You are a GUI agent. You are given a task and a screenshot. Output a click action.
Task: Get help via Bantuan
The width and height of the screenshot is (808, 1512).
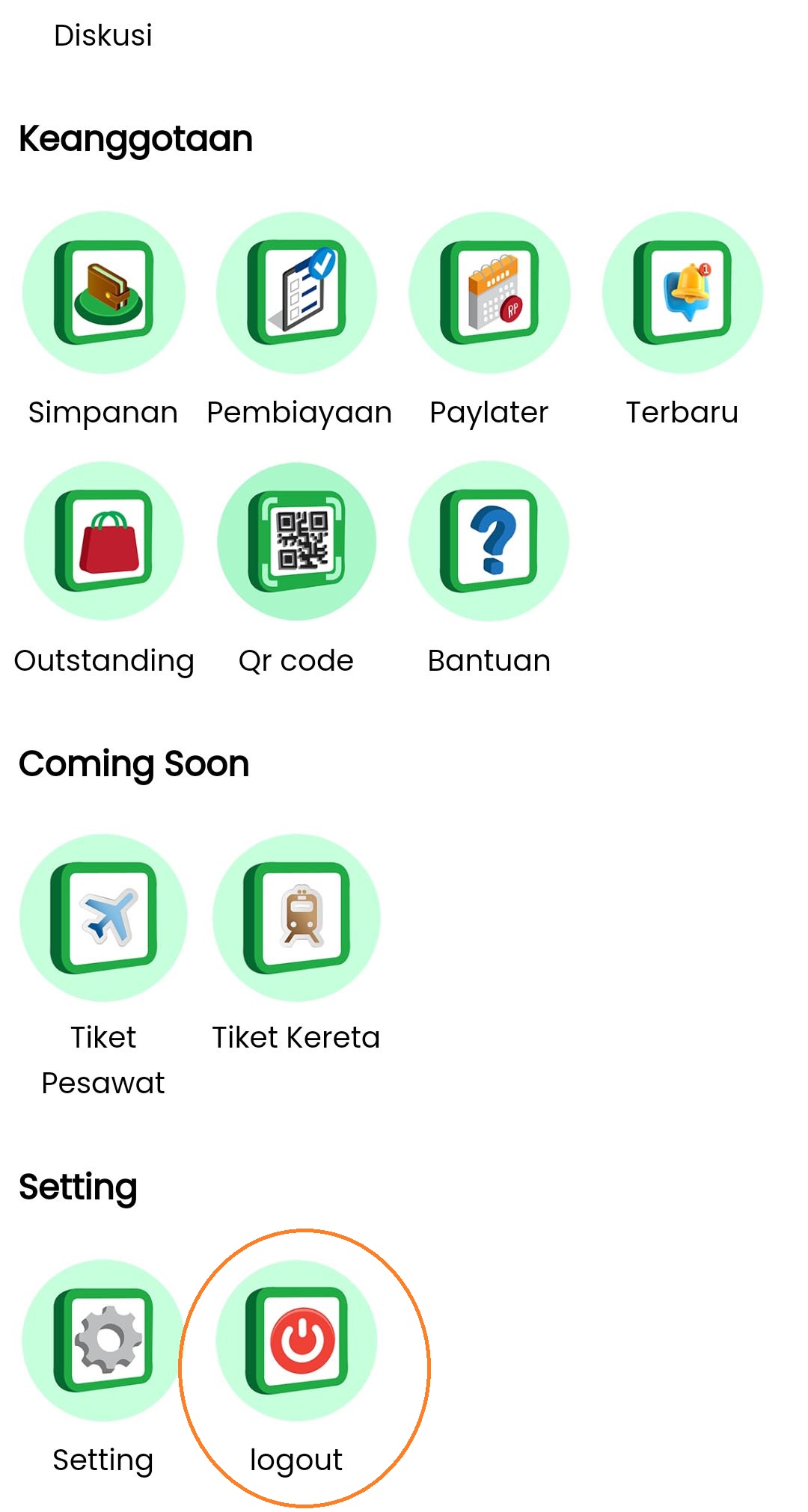pos(489,541)
